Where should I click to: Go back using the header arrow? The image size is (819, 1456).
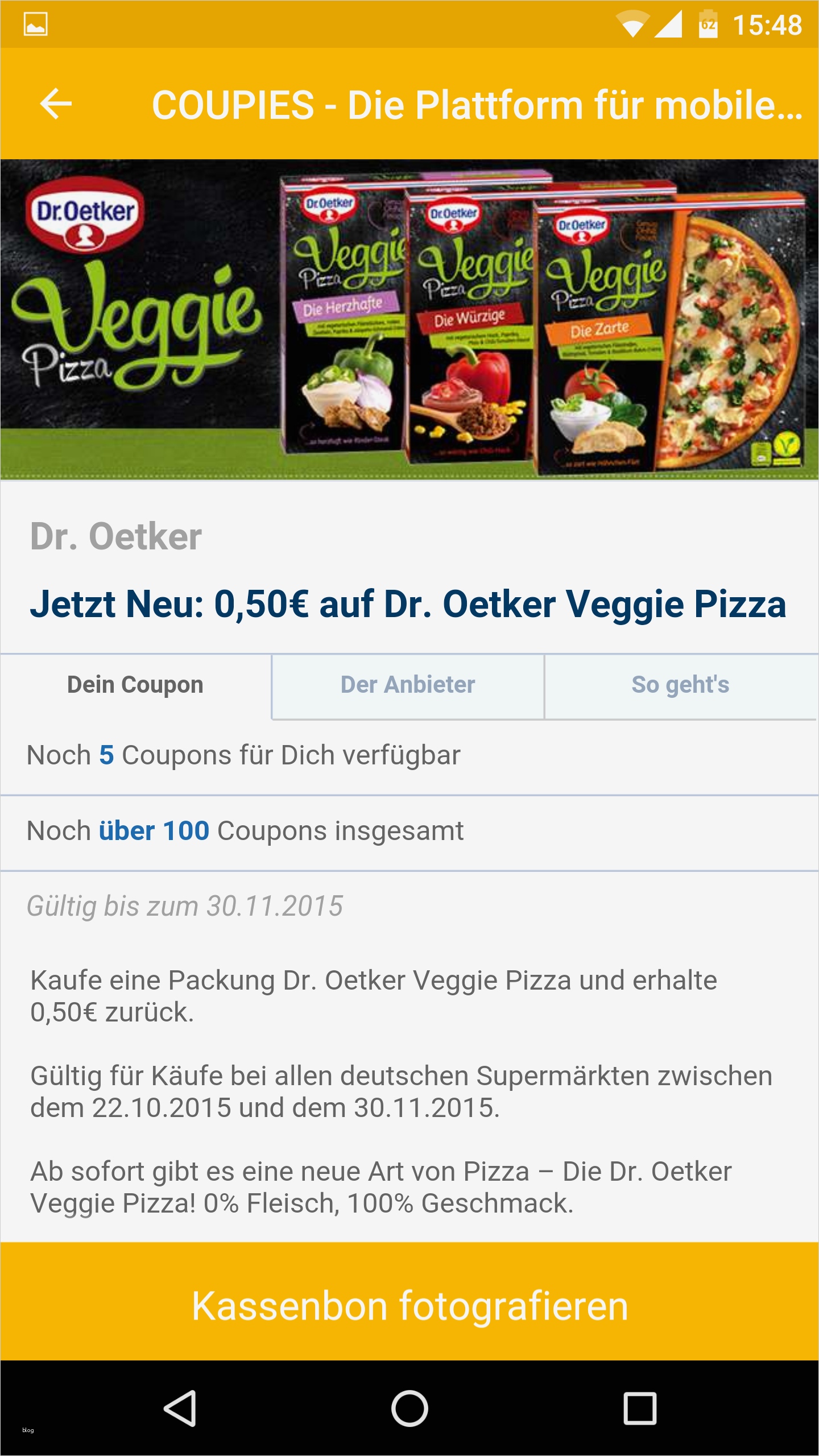[56, 104]
